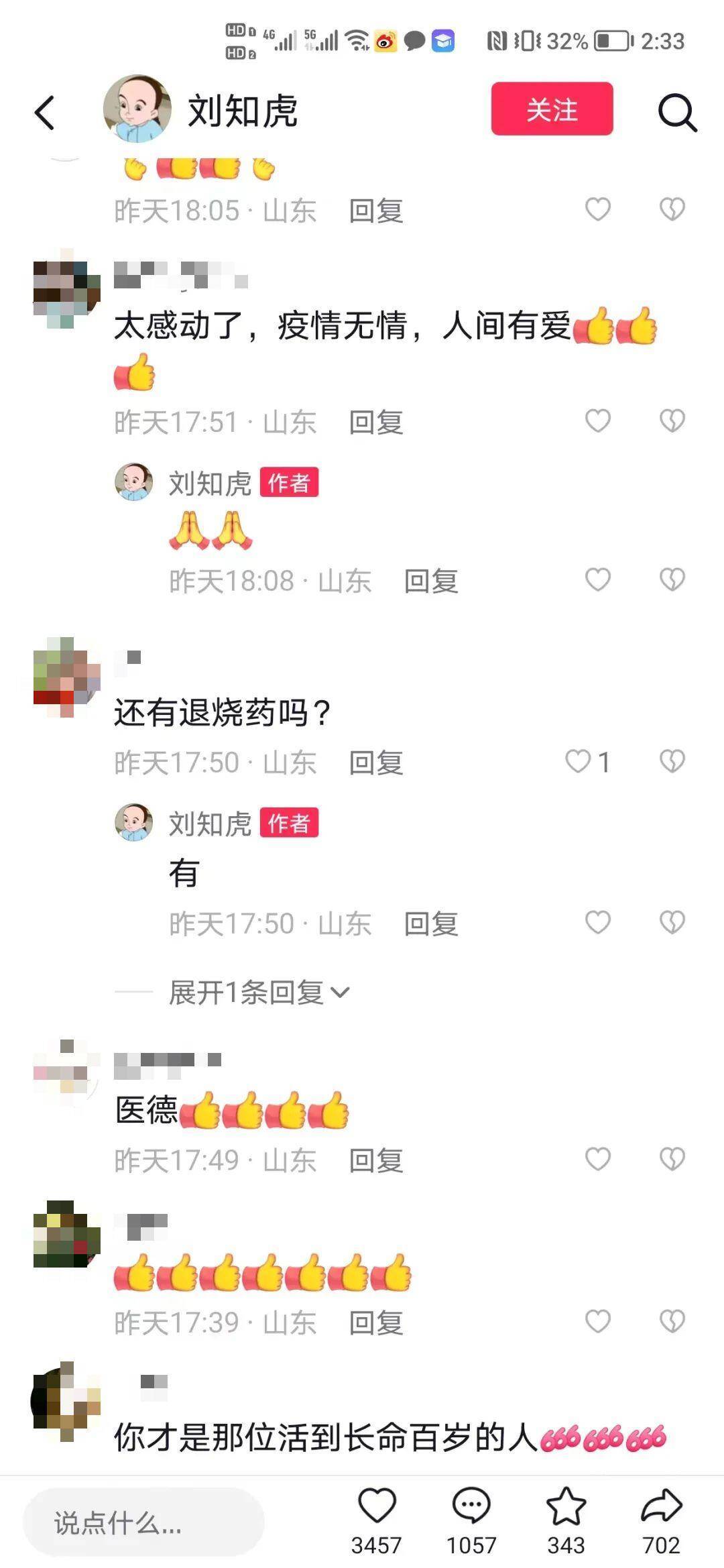
Task: Like the 医德 comment
Action: coord(597,1159)
